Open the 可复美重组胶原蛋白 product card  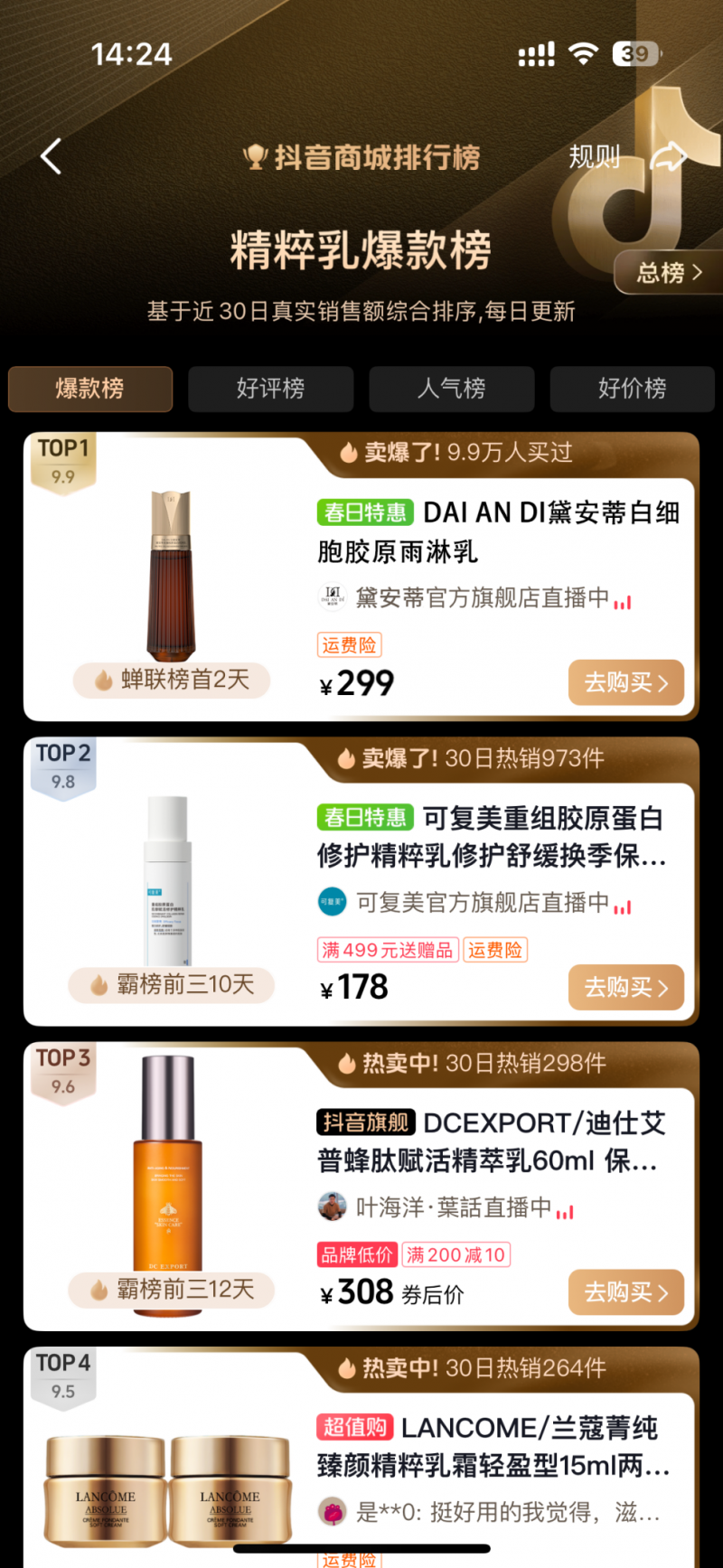coord(493,836)
